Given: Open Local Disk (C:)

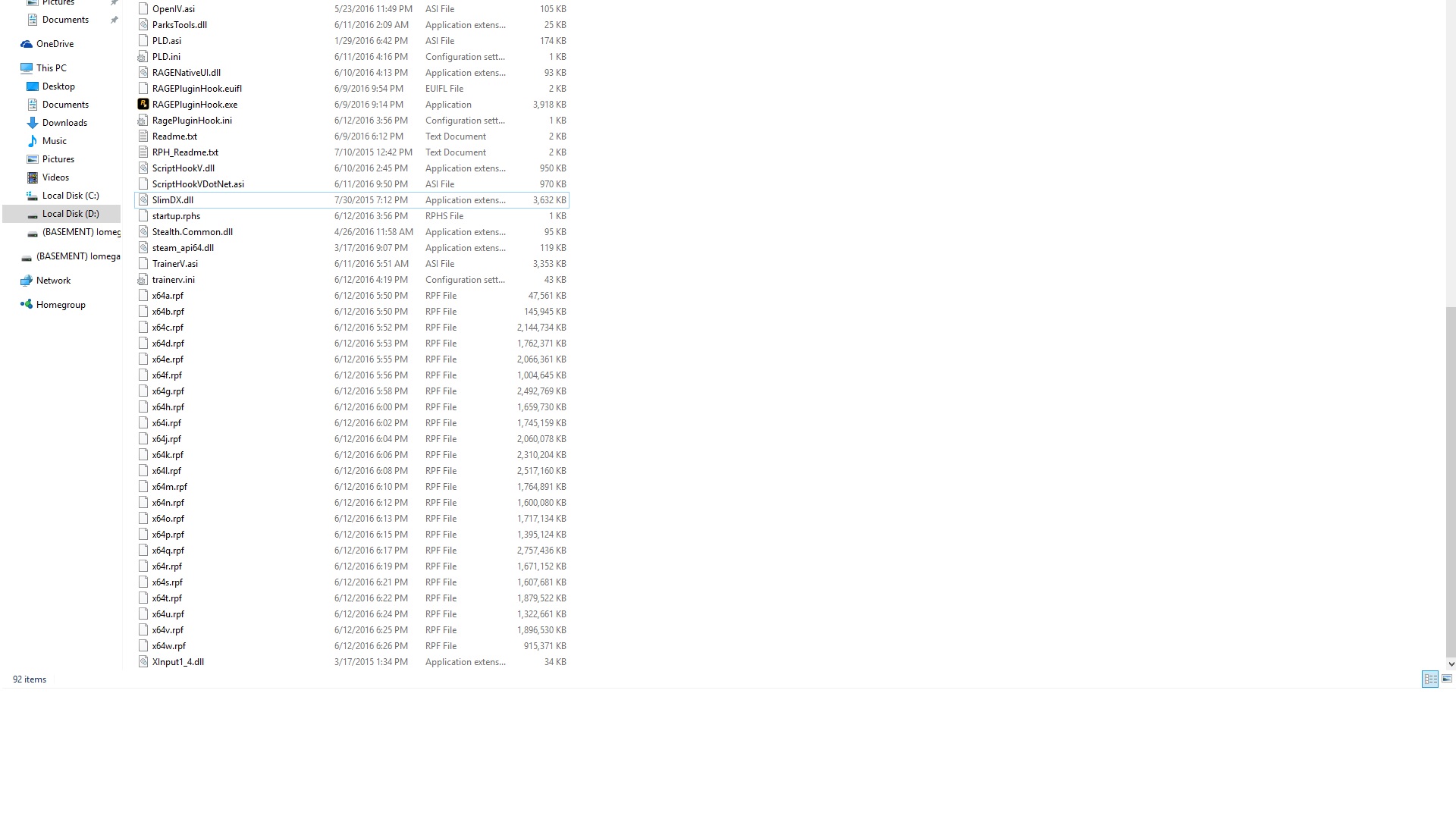Looking at the screenshot, I should [71, 196].
